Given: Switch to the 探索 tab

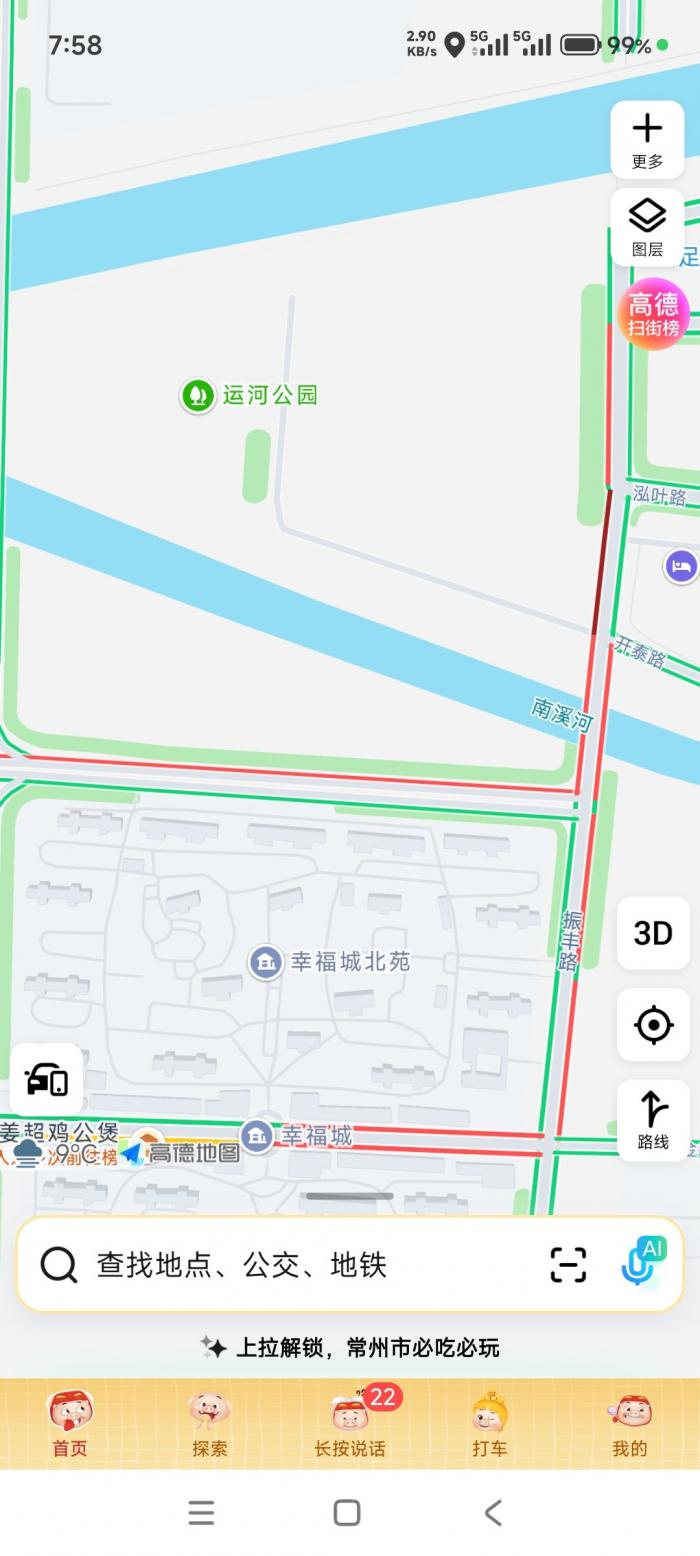Looking at the screenshot, I should point(210,1424).
